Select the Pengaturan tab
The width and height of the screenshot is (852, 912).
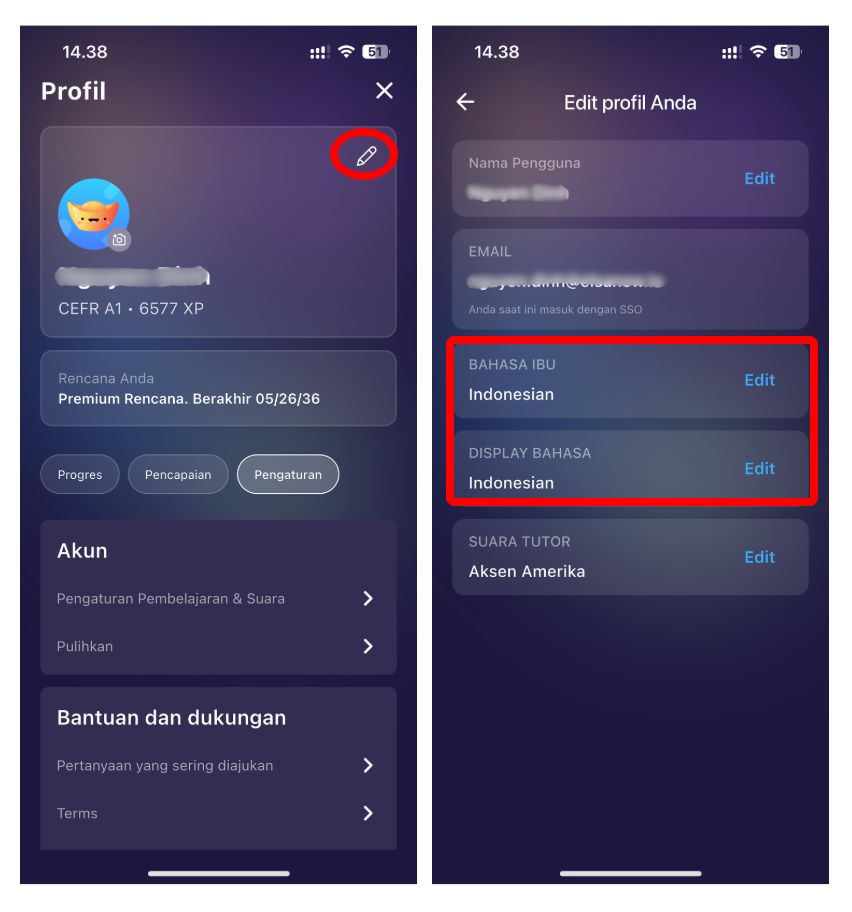coord(288,475)
